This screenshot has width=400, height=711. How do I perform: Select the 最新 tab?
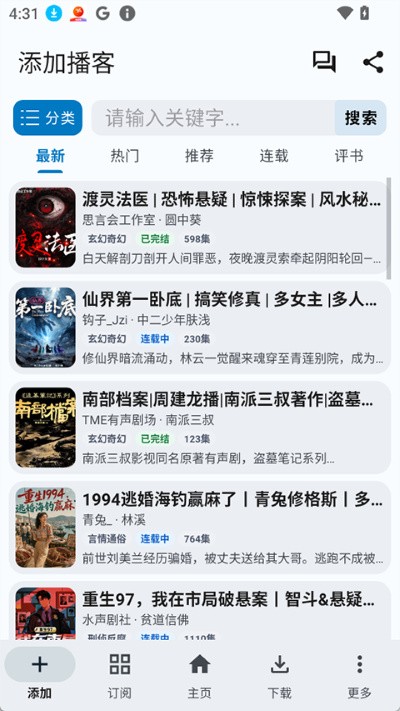pos(50,156)
